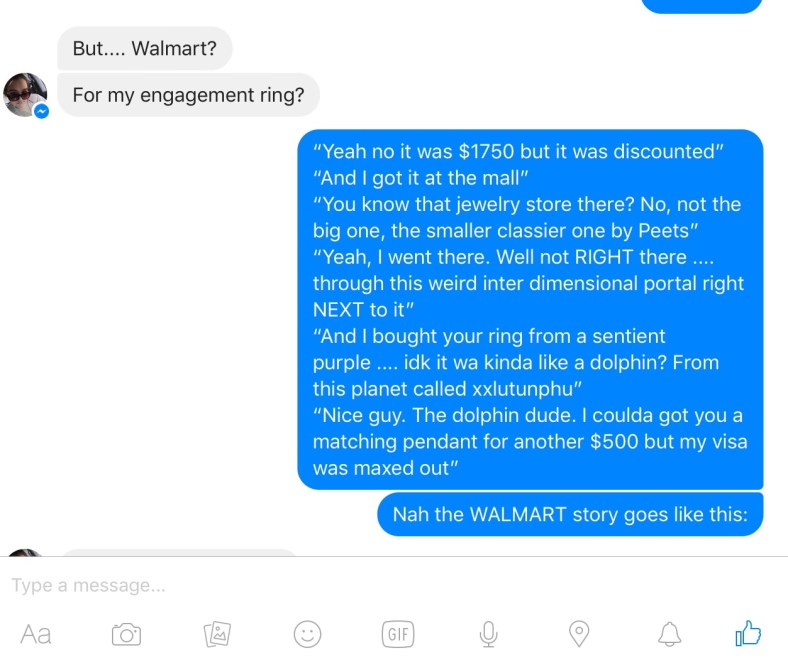Open the emoji and sticker picker
This screenshot has height=665, width=788.
307,633
